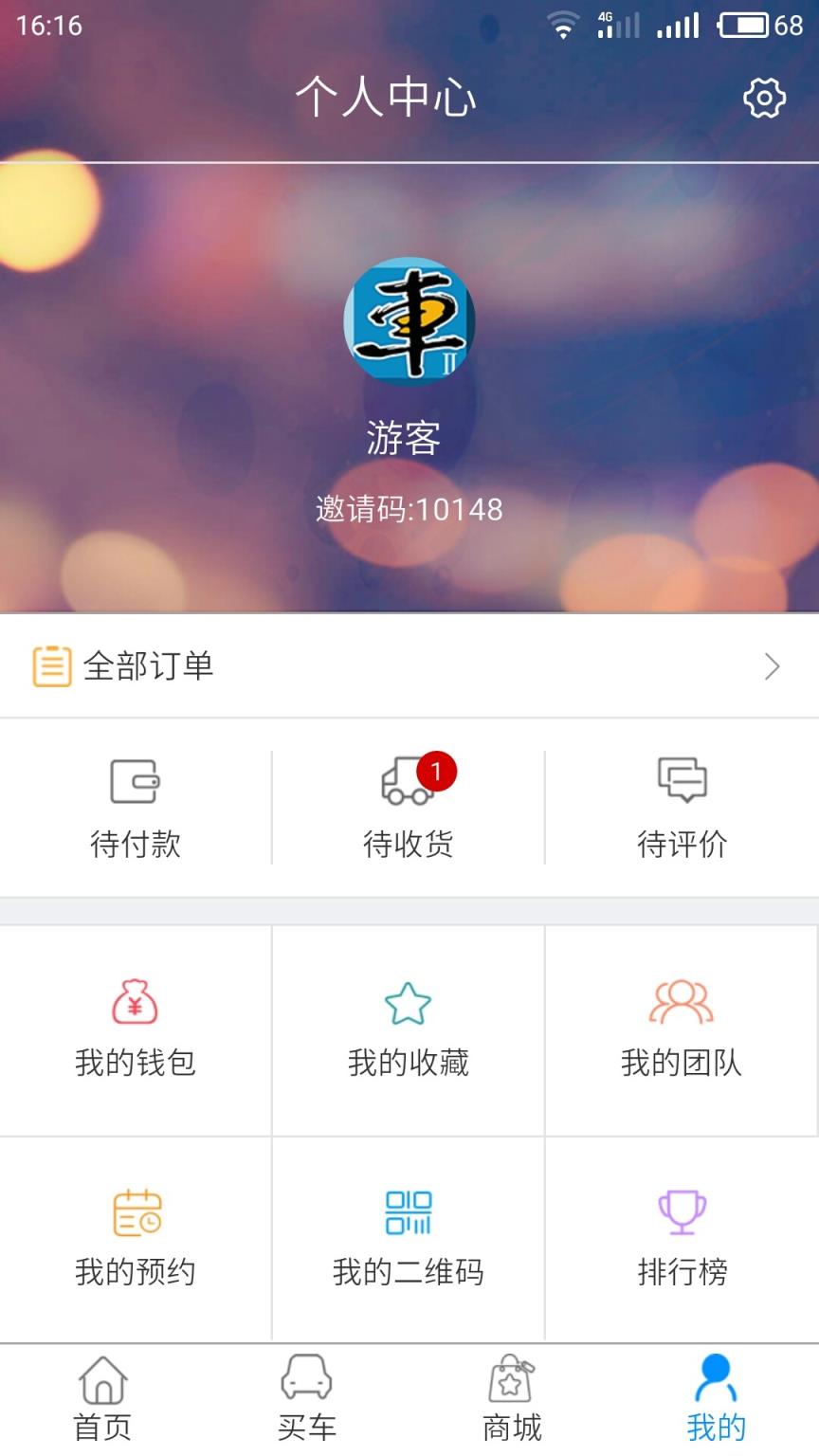Tap the user avatar image

(x=408, y=322)
